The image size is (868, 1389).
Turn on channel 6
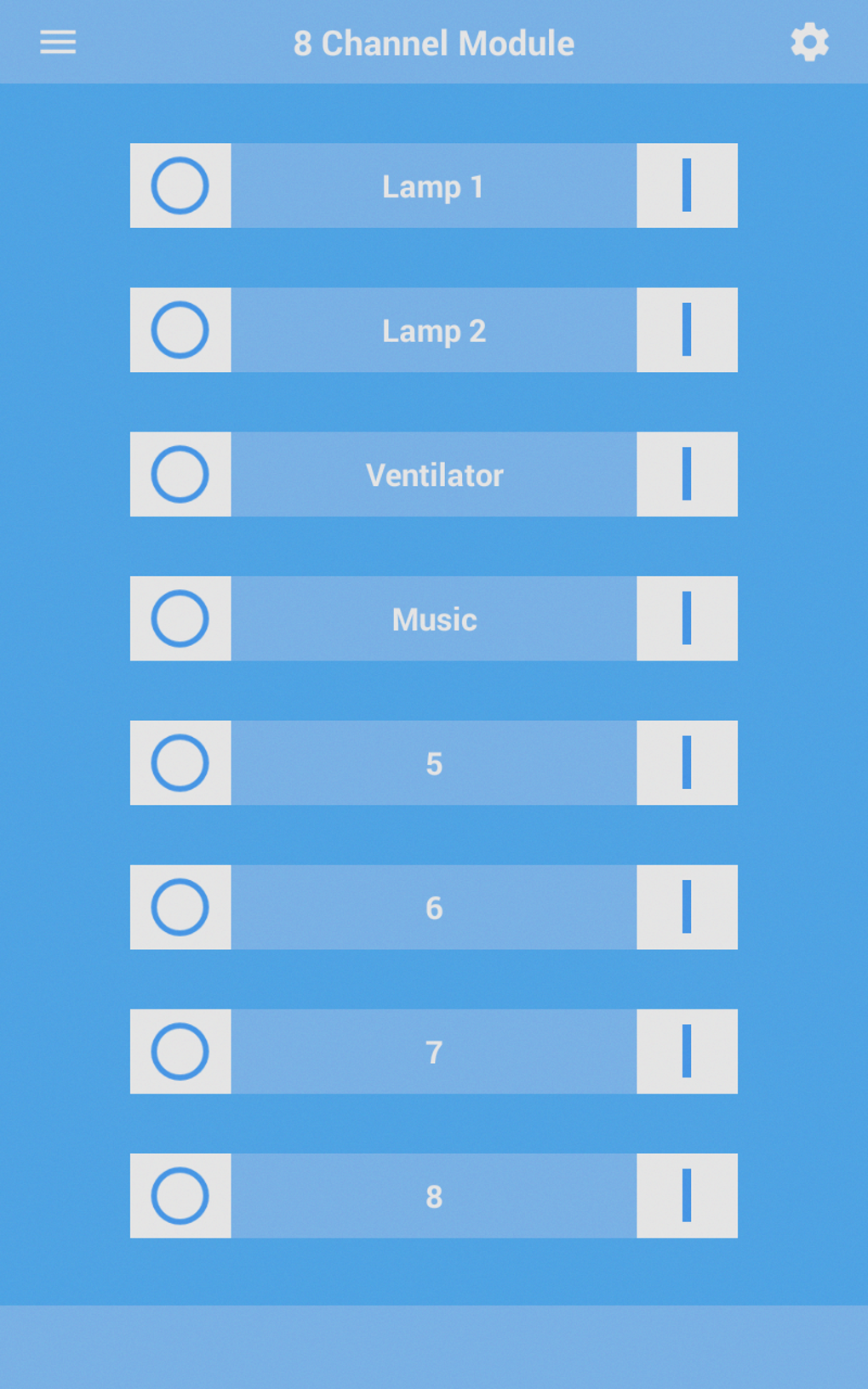tap(687, 907)
